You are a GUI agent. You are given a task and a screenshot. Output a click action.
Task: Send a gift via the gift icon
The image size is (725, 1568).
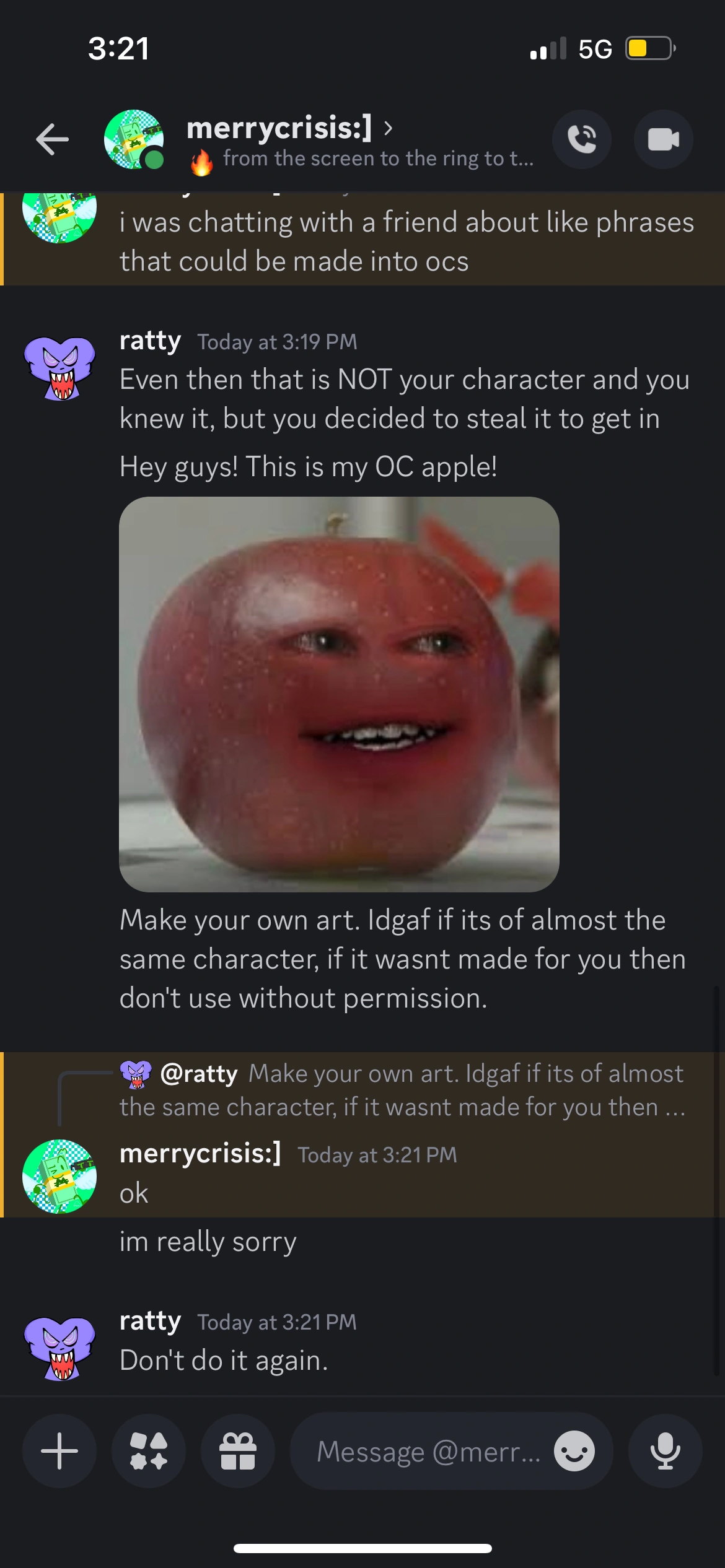[238, 1450]
